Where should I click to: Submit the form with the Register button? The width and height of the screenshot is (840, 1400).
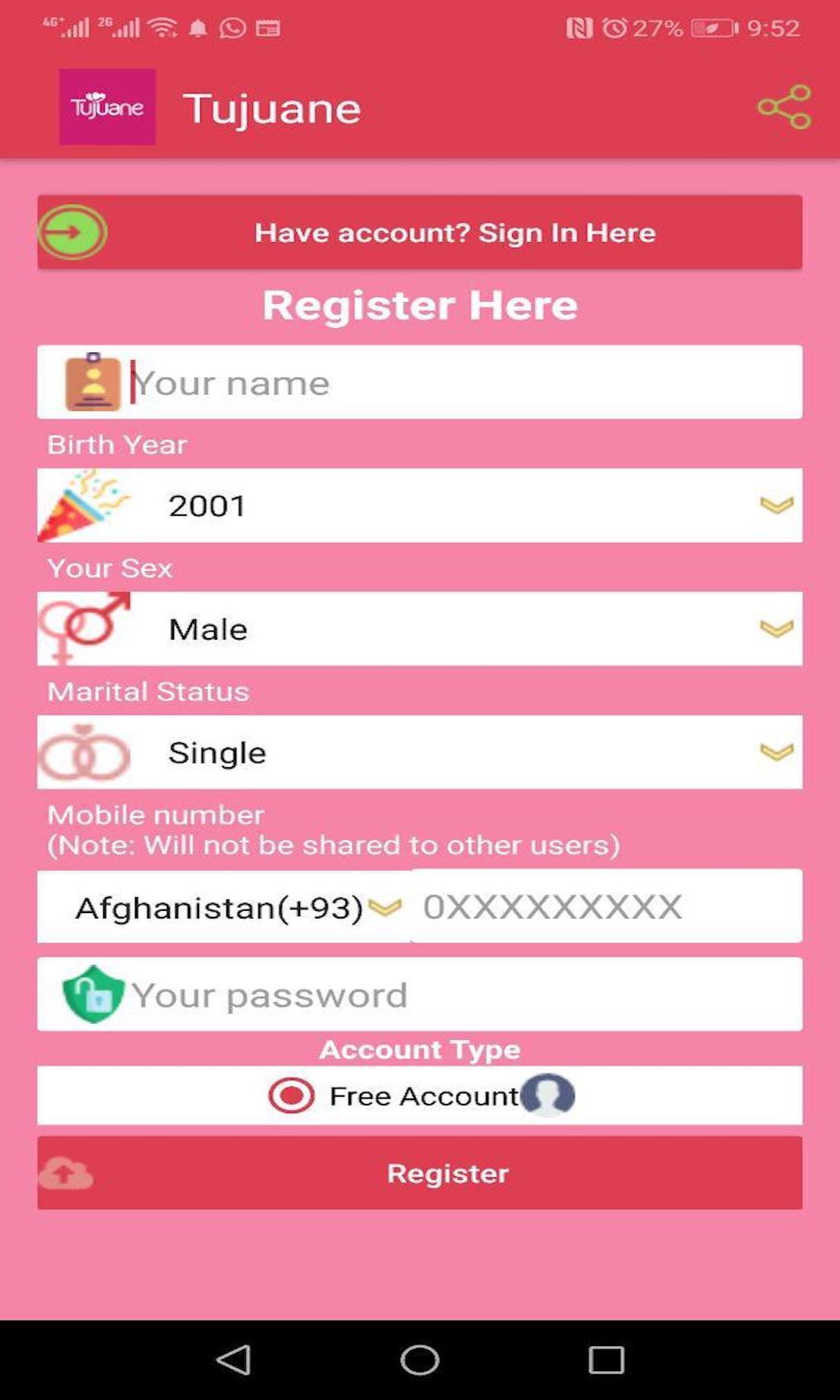[420, 1174]
